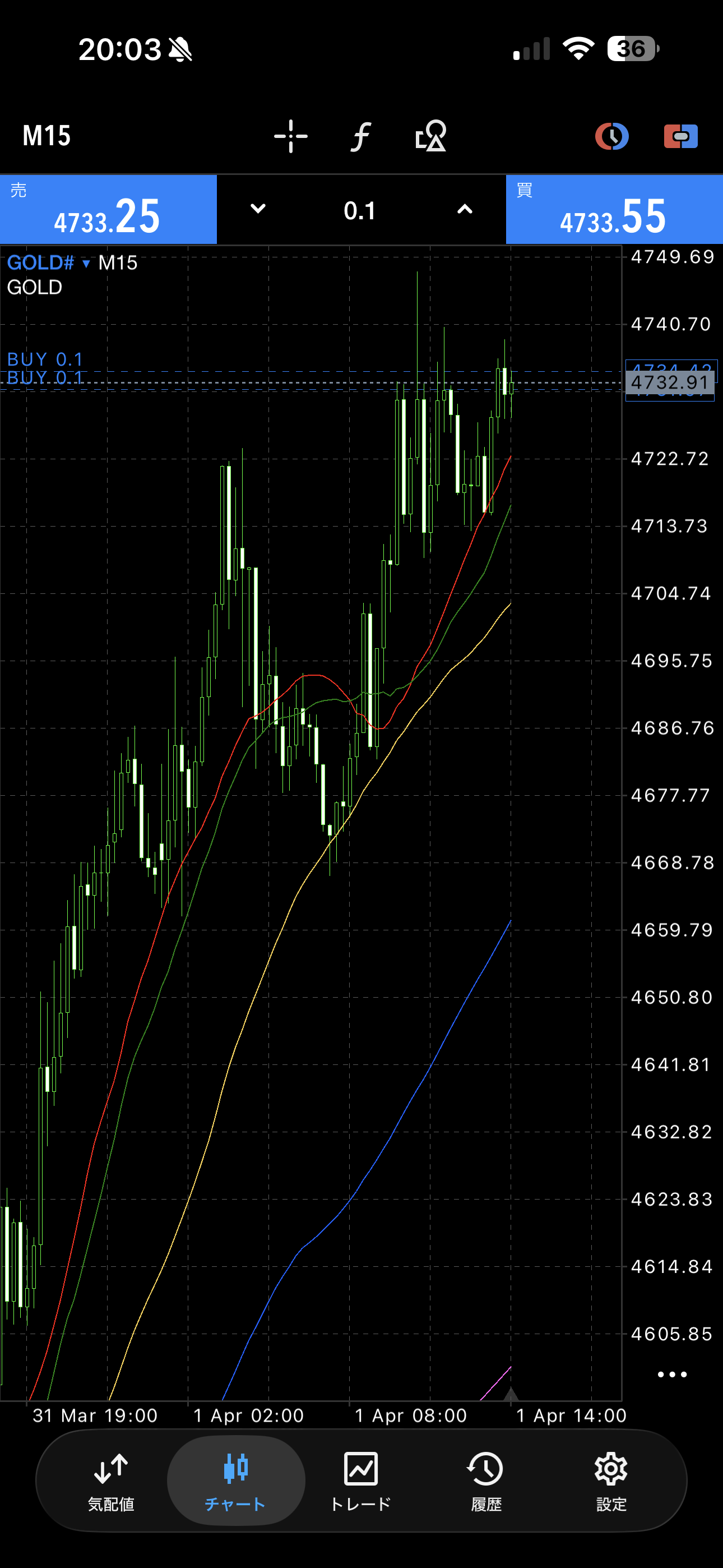
Task: Edit the 0.1 lot volume field
Action: [x=360, y=211]
